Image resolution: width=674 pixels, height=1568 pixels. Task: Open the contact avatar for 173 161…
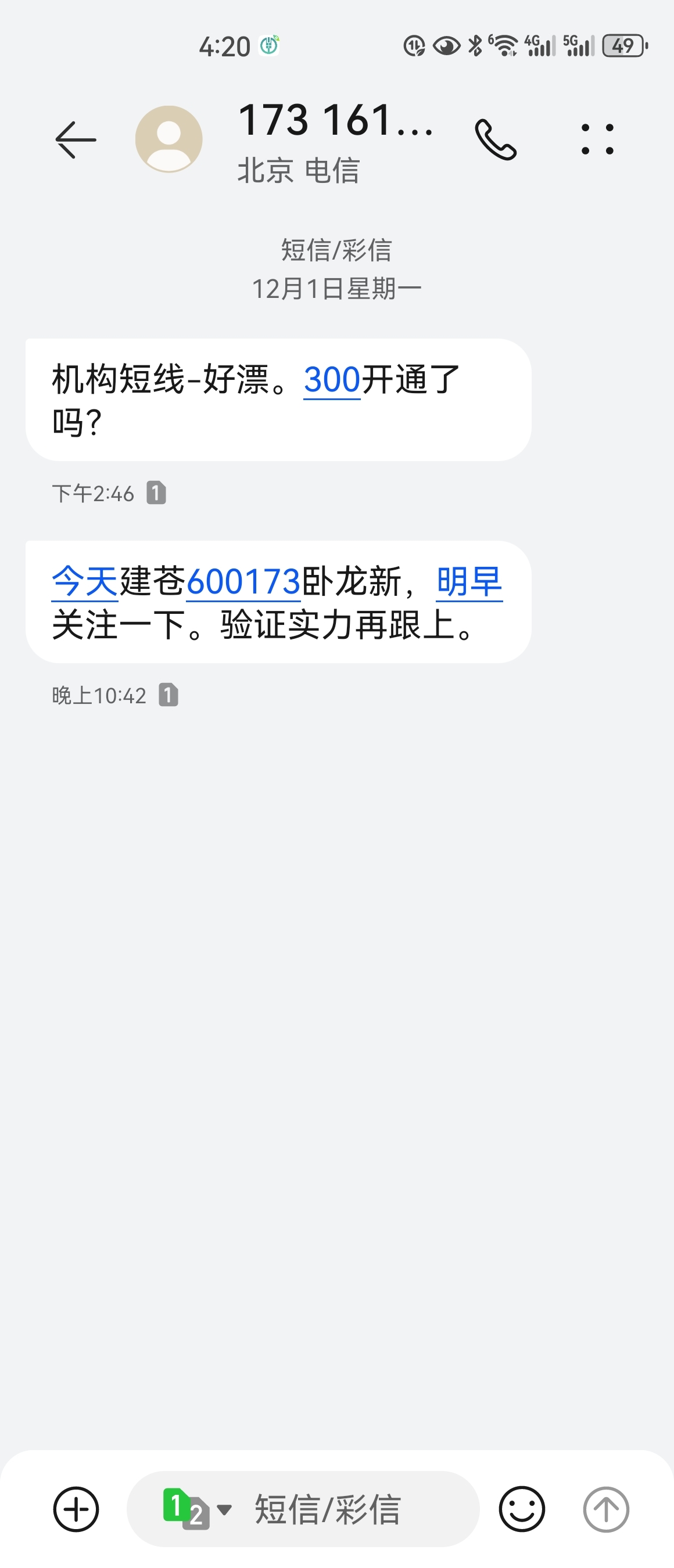coord(168,139)
